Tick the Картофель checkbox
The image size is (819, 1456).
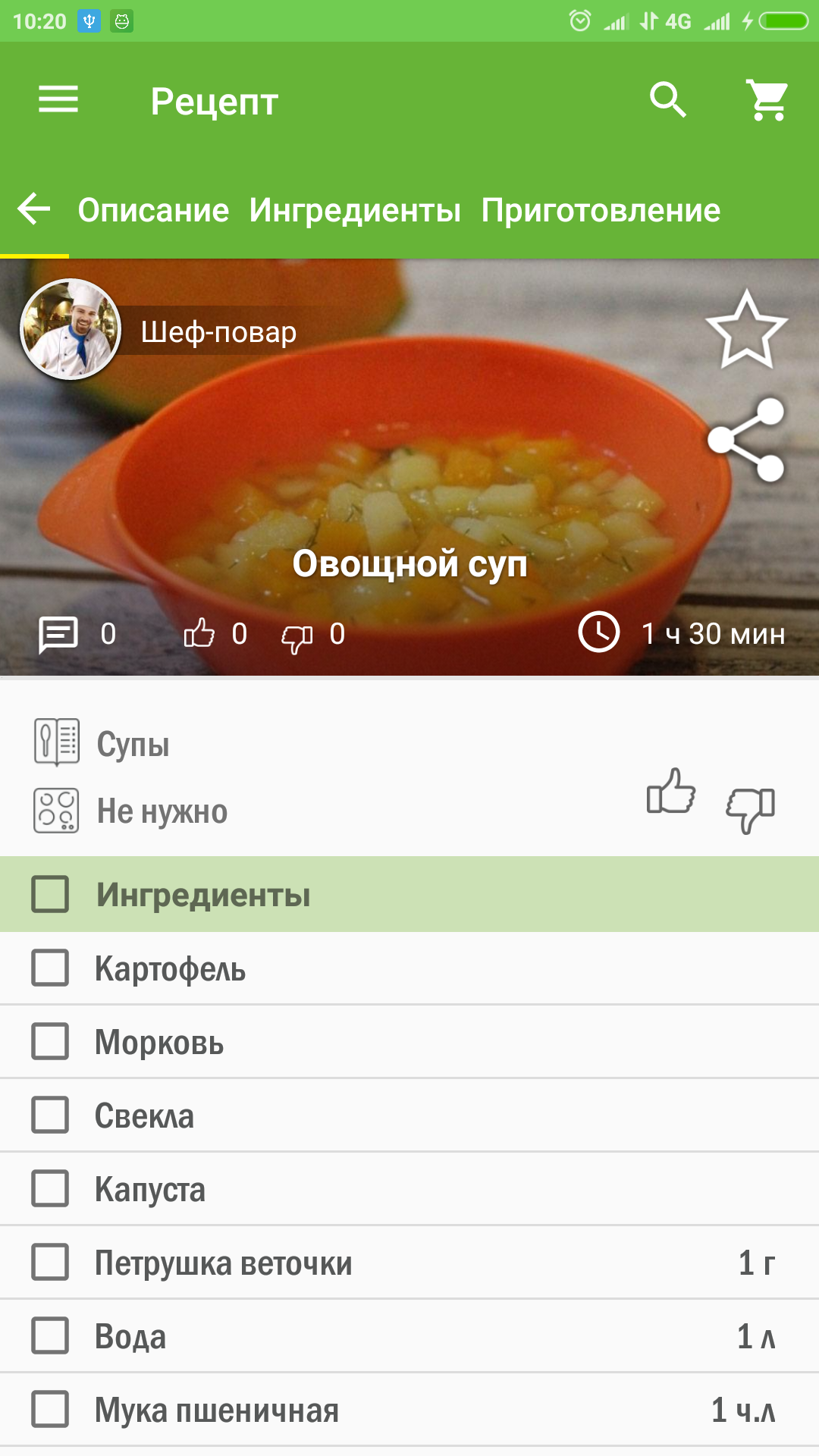coord(50,968)
